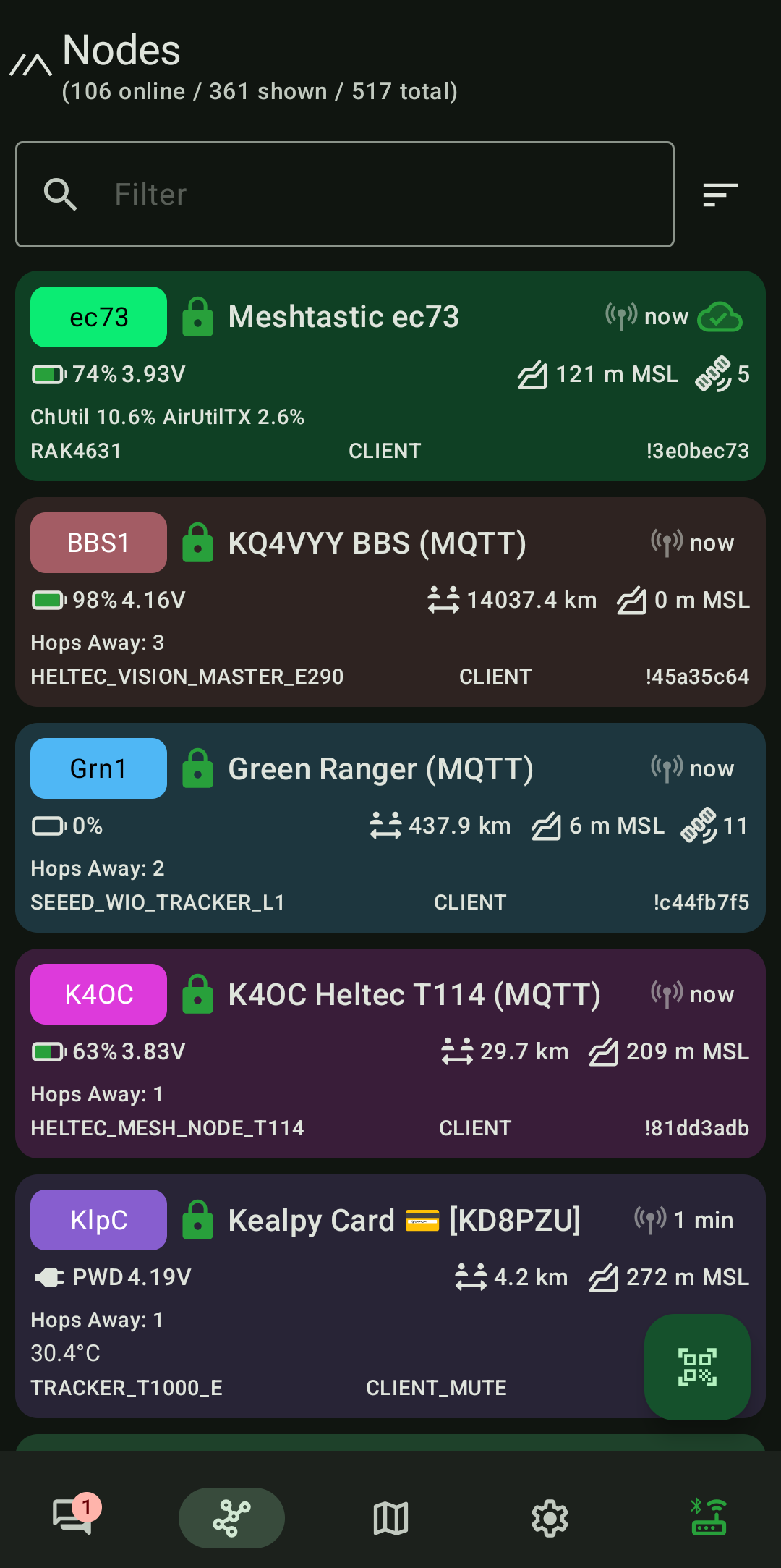Tap the elevation icon showing 121 m MSL

(x=532, y=374)
